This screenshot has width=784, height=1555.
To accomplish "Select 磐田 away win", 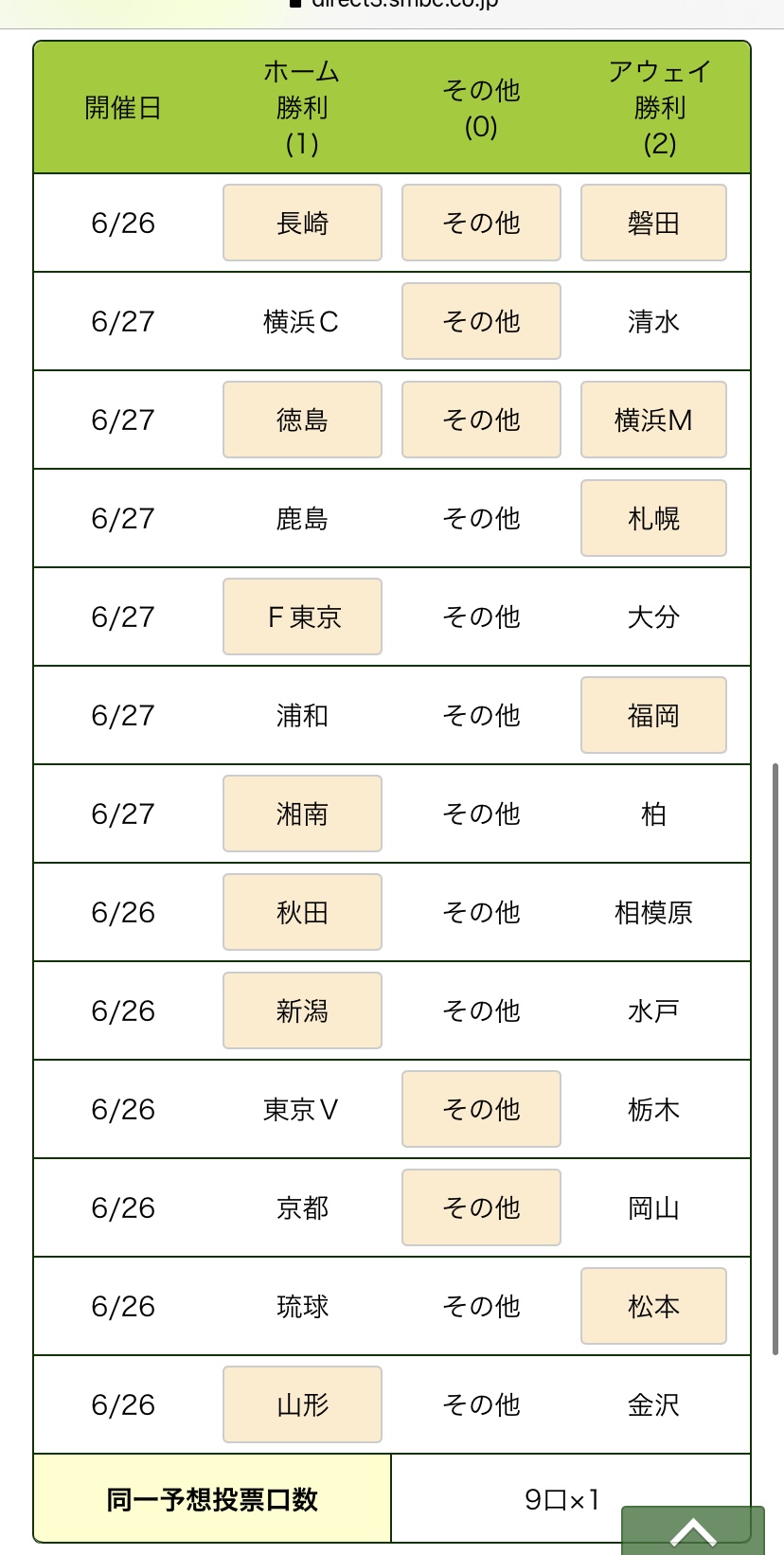I will 653,223.
